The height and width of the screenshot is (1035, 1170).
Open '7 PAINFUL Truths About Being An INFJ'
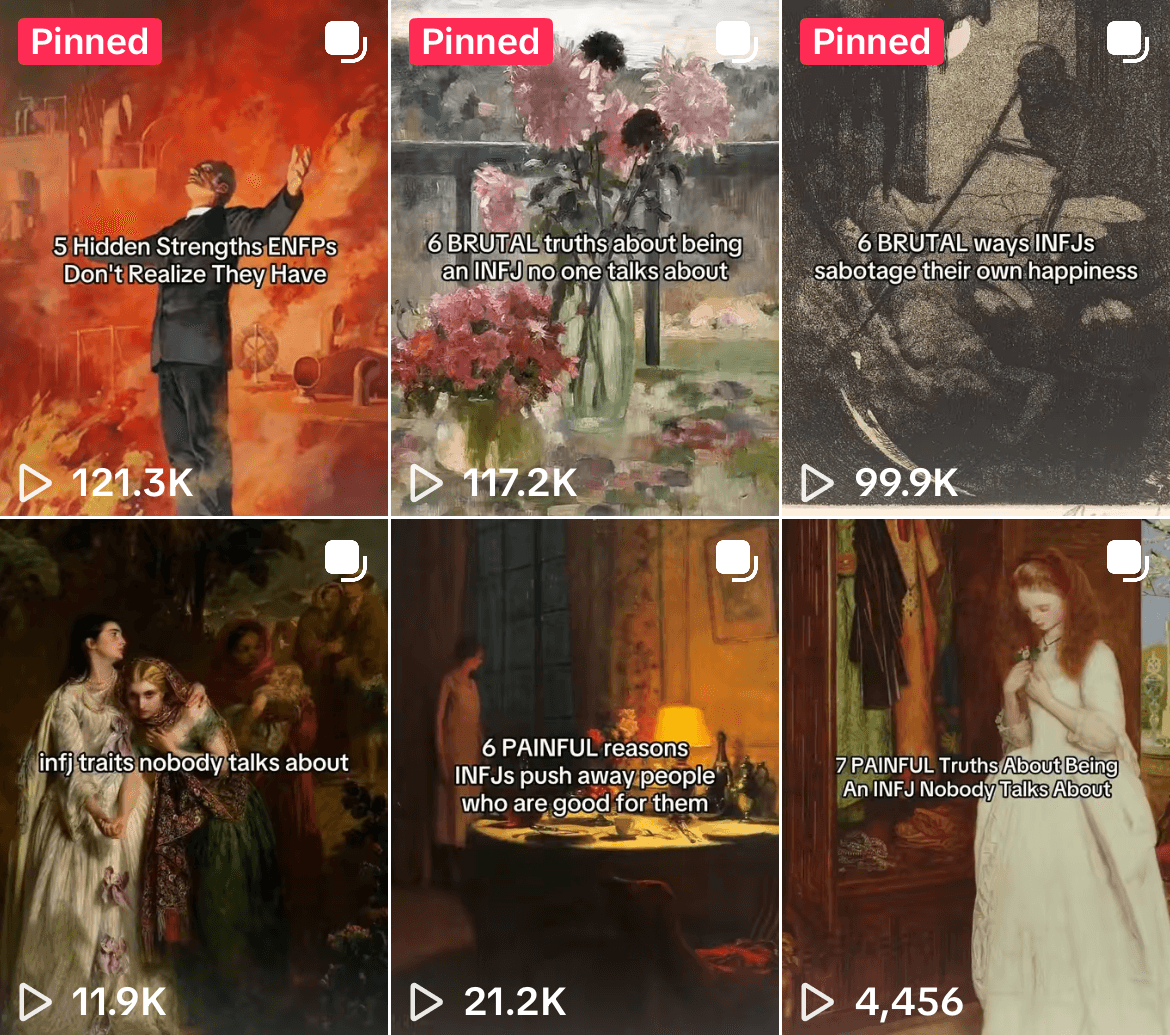975,776
